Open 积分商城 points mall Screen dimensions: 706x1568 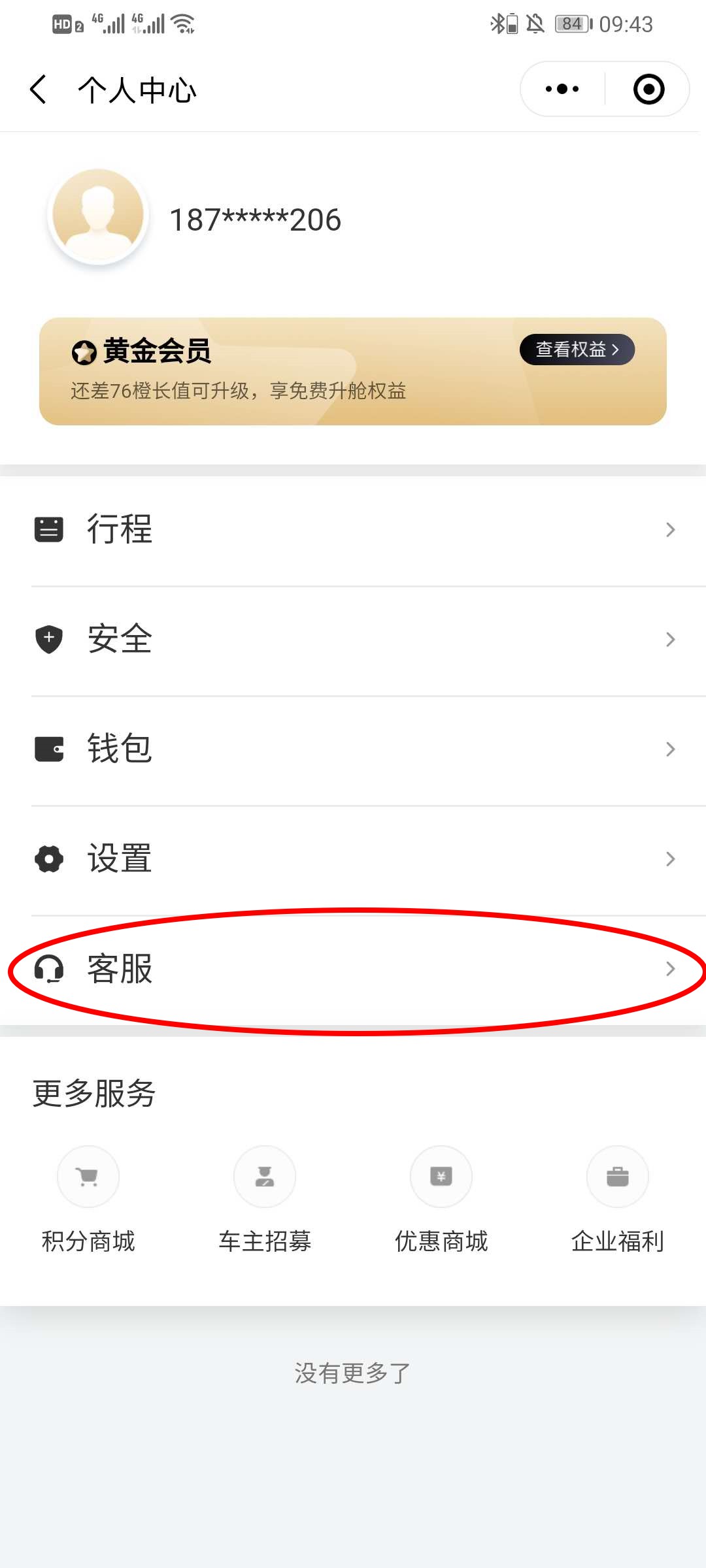click(x=88, y=1199)
